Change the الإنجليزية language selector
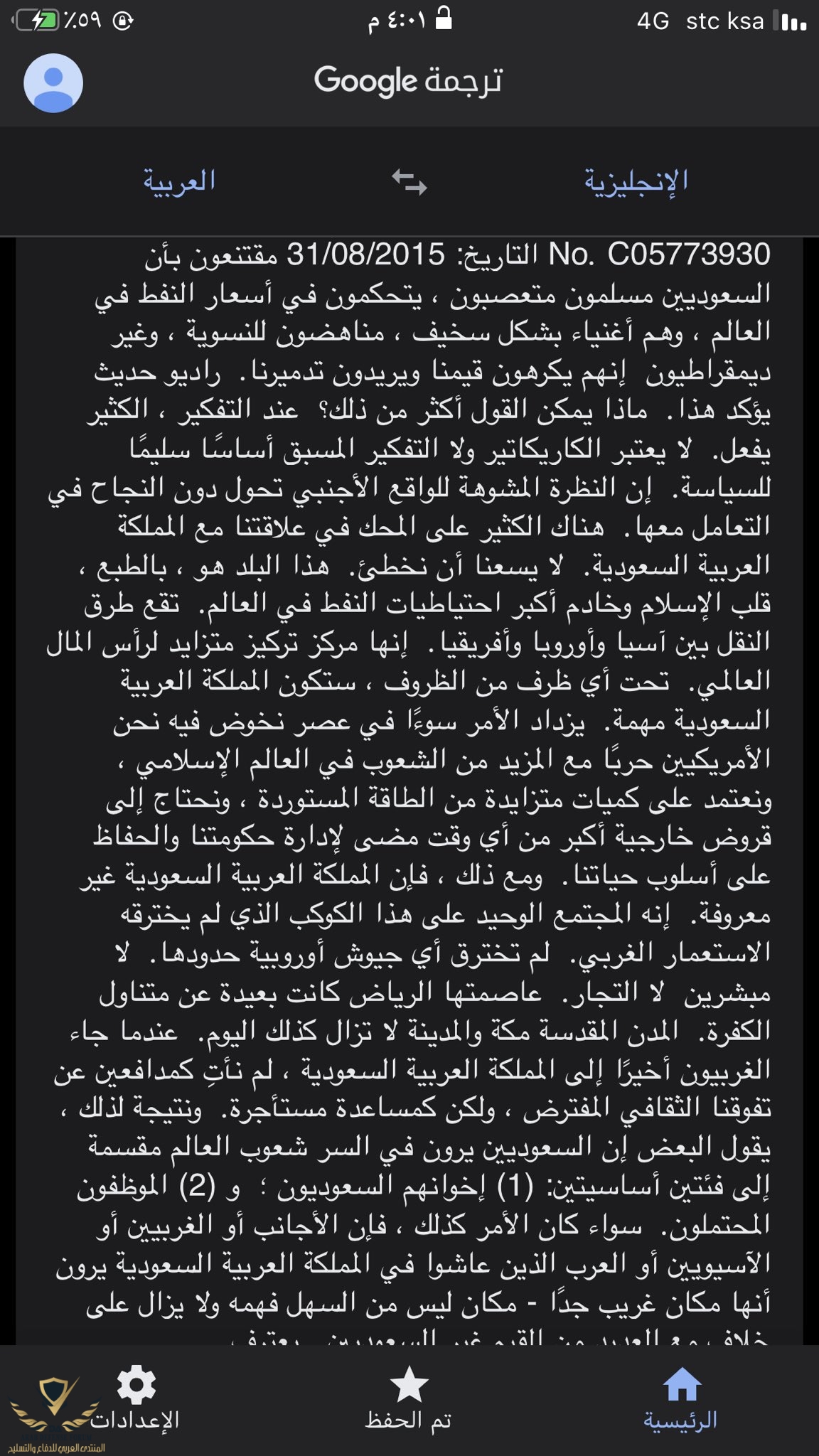819x1456 pixels. click(x=636, y=181)
